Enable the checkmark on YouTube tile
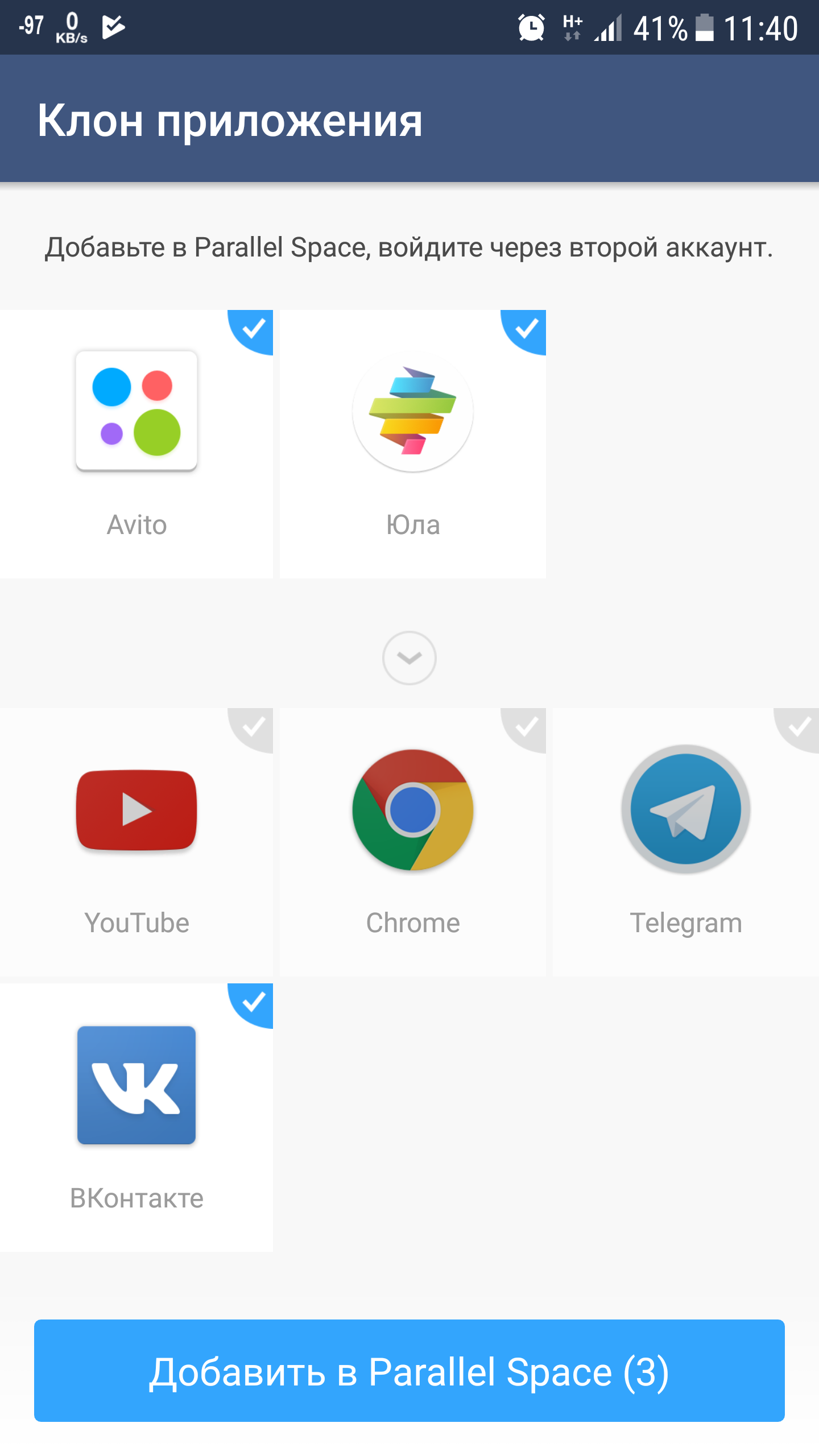 (255, 731)
